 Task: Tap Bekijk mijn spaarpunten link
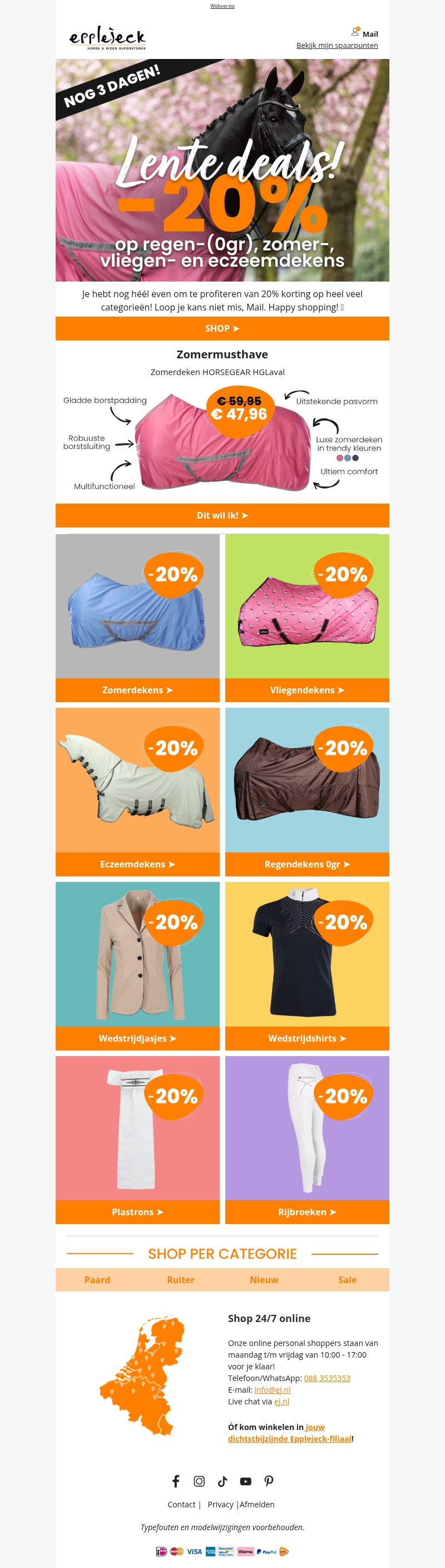[x=337, y=46]
